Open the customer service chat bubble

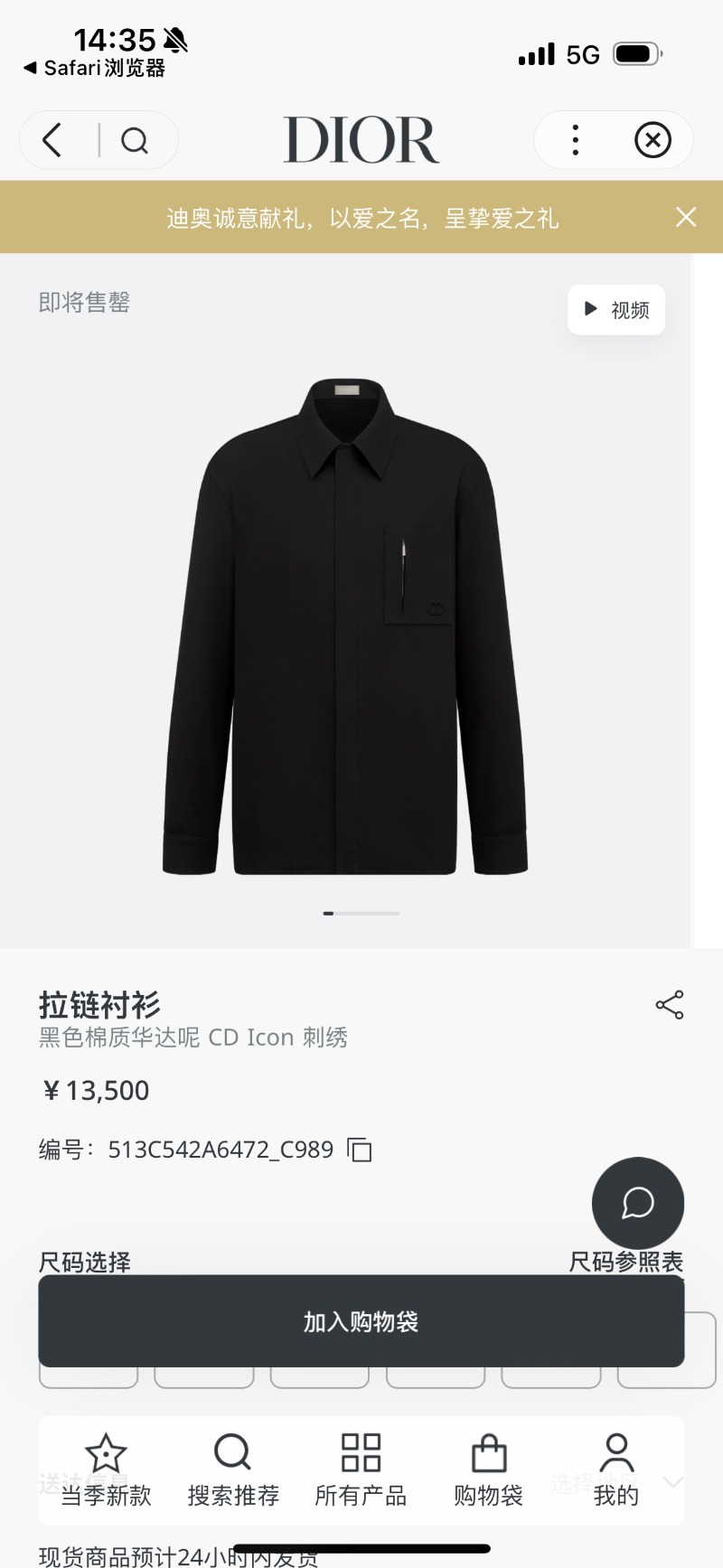click(x=637, y=1203)
